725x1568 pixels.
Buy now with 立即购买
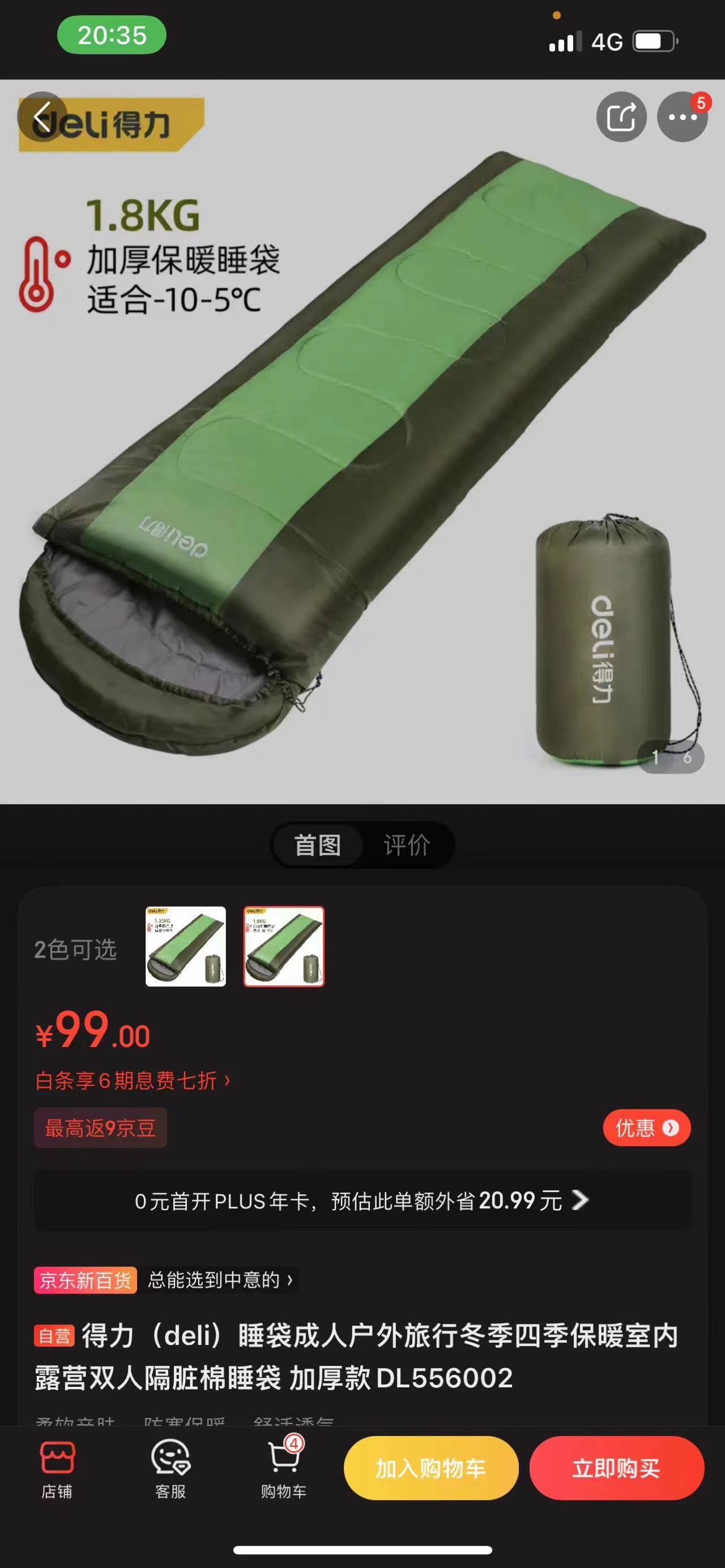(616, 1468)
